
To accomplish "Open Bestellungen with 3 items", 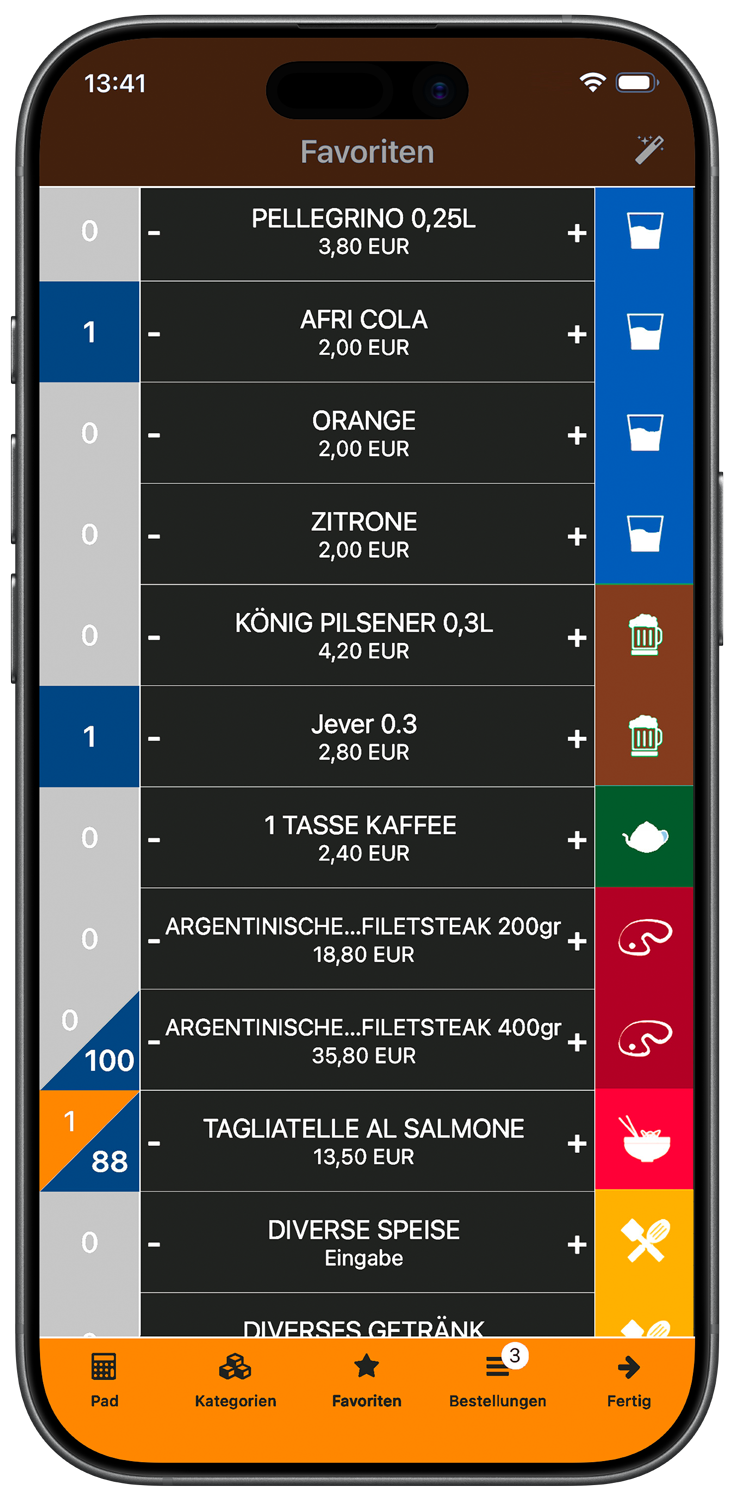I will coord(497,1380).
